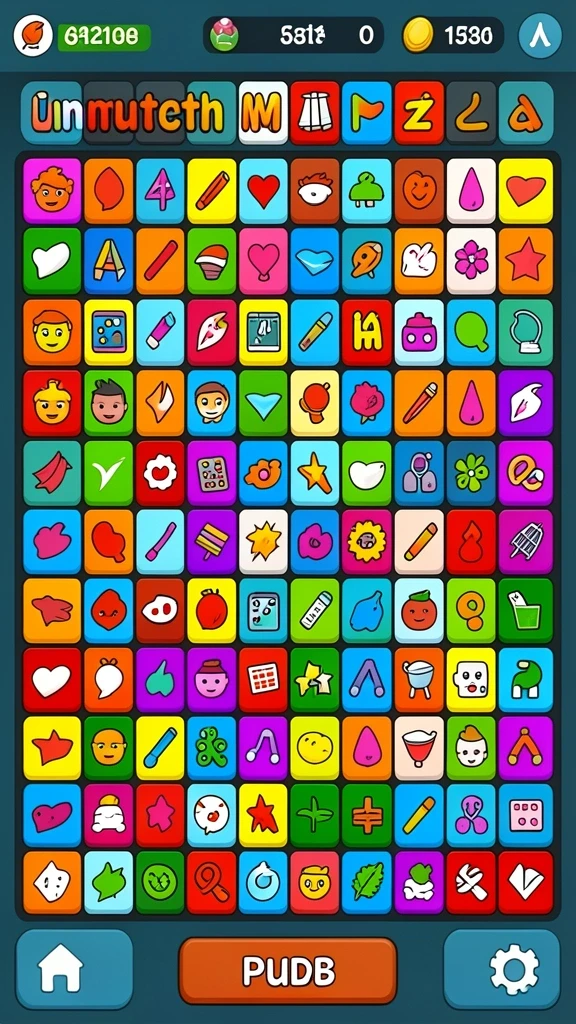The height and width of the screenshot is (1024, 576).
Task: Tap the orange PUDB button
Action: click(x=288, y=970)
